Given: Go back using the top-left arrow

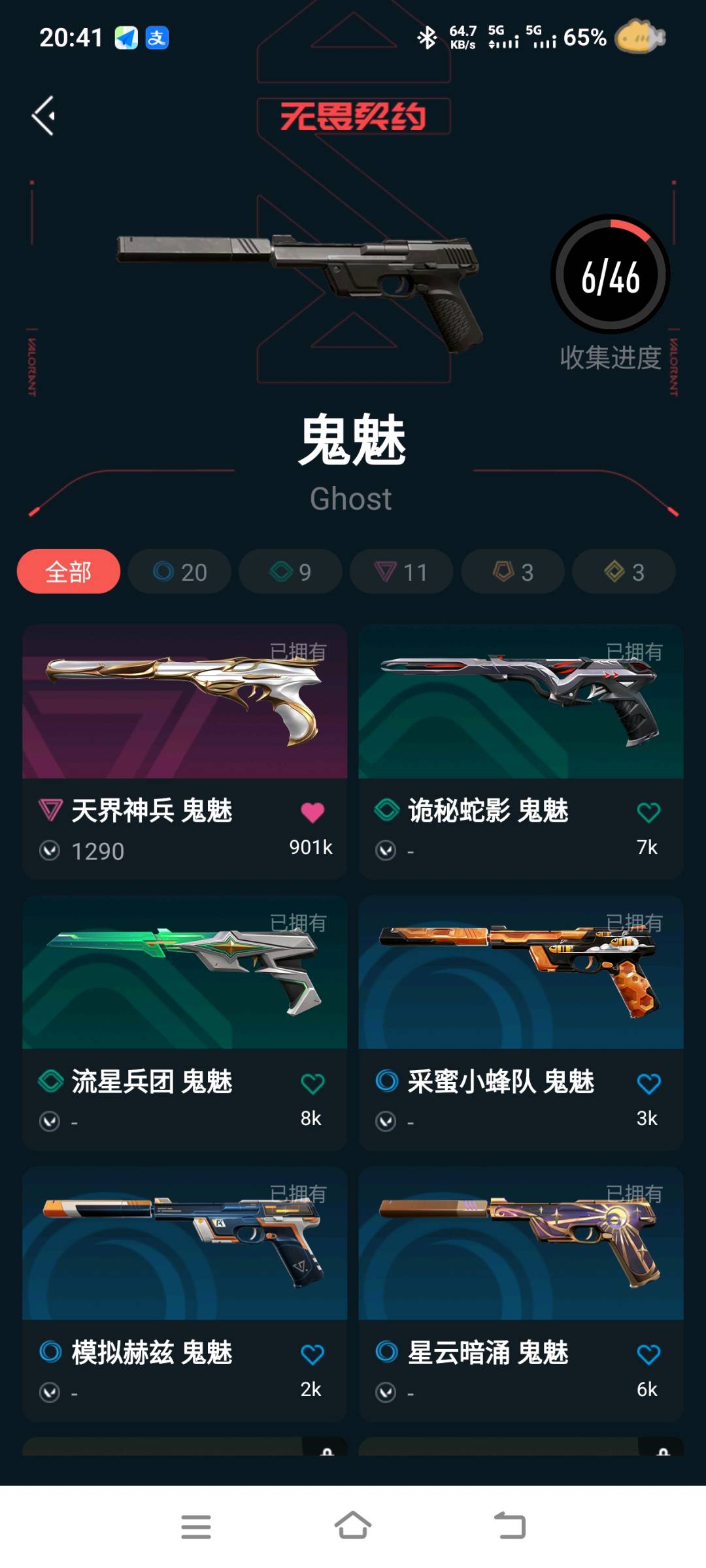Looking at the screenshot, I should pos(43,116).
